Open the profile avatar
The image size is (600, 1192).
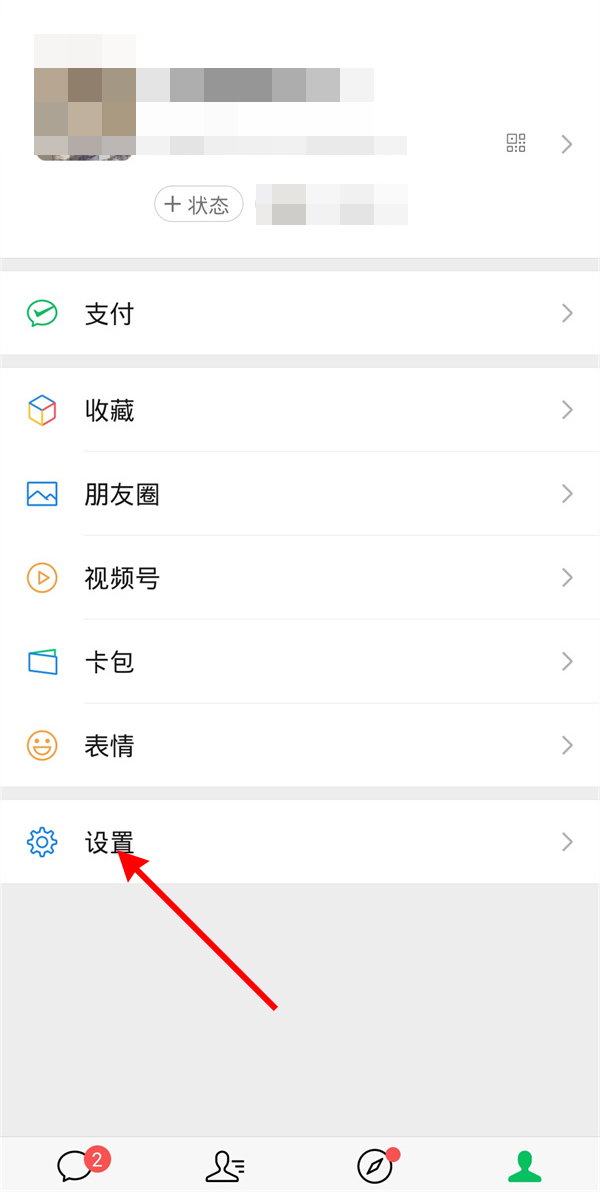click(x=84, y=97)
